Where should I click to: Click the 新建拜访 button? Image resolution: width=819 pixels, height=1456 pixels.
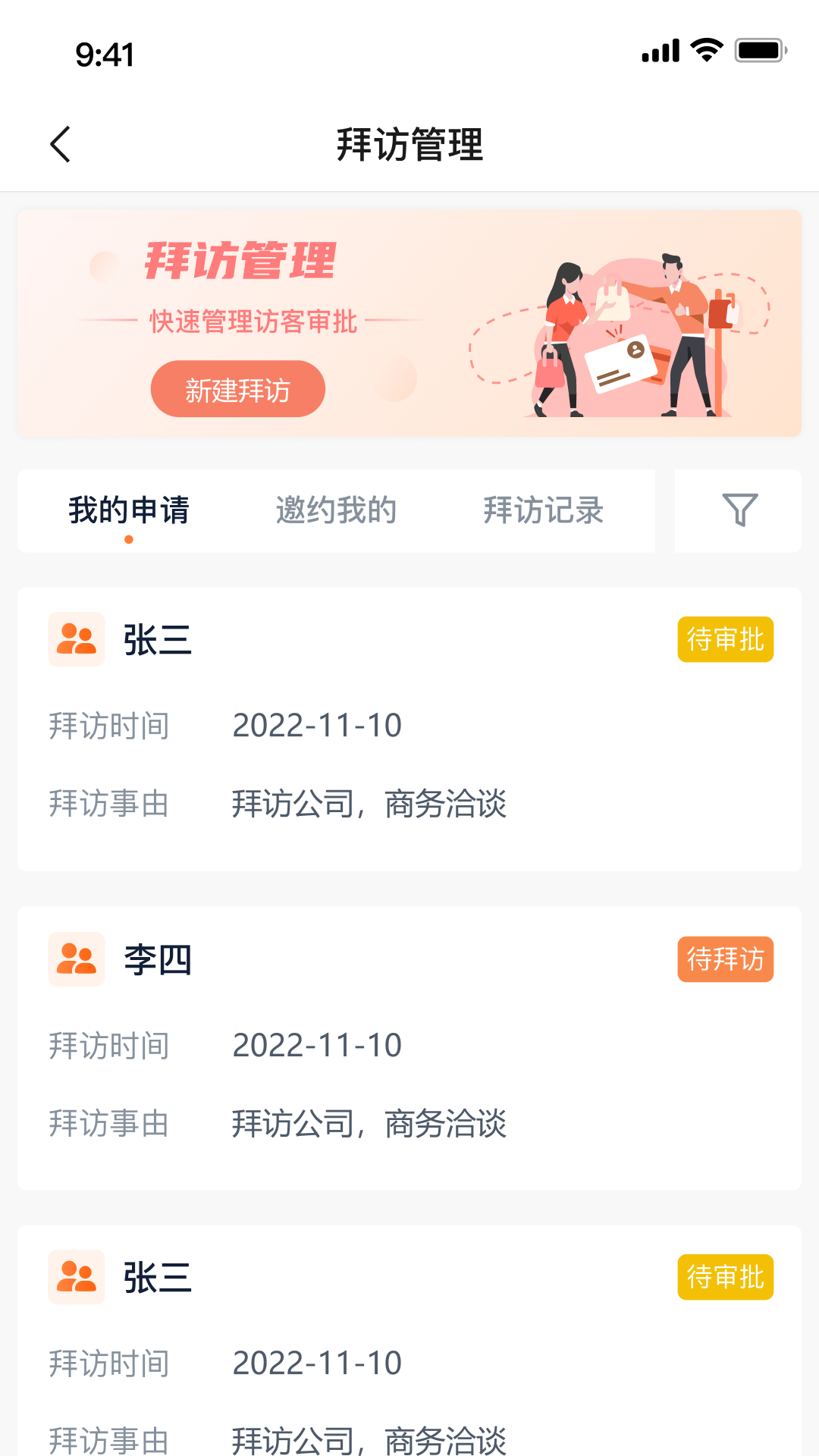(x=237, y=388)
